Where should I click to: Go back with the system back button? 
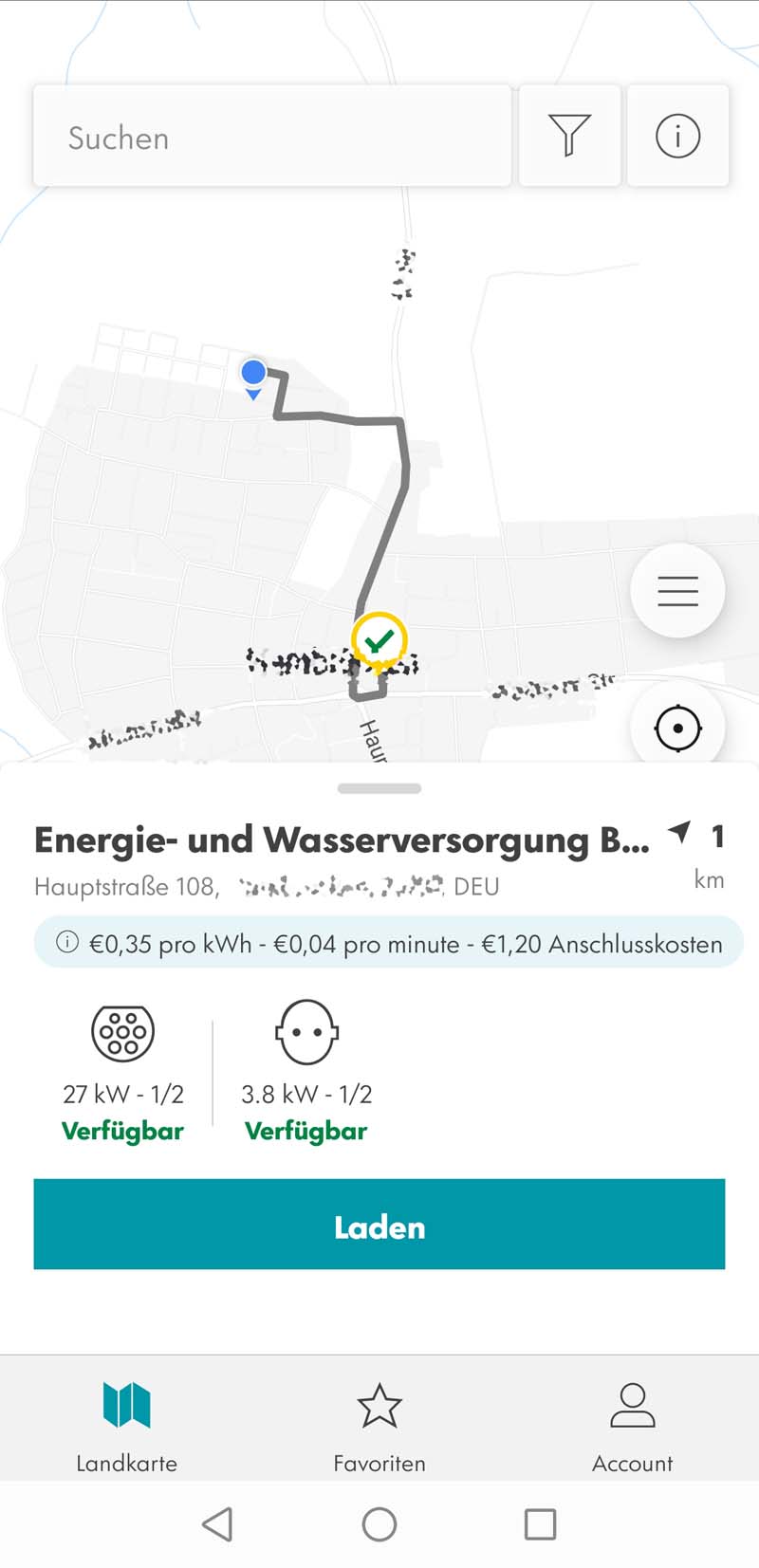(x=218, y=1524)
